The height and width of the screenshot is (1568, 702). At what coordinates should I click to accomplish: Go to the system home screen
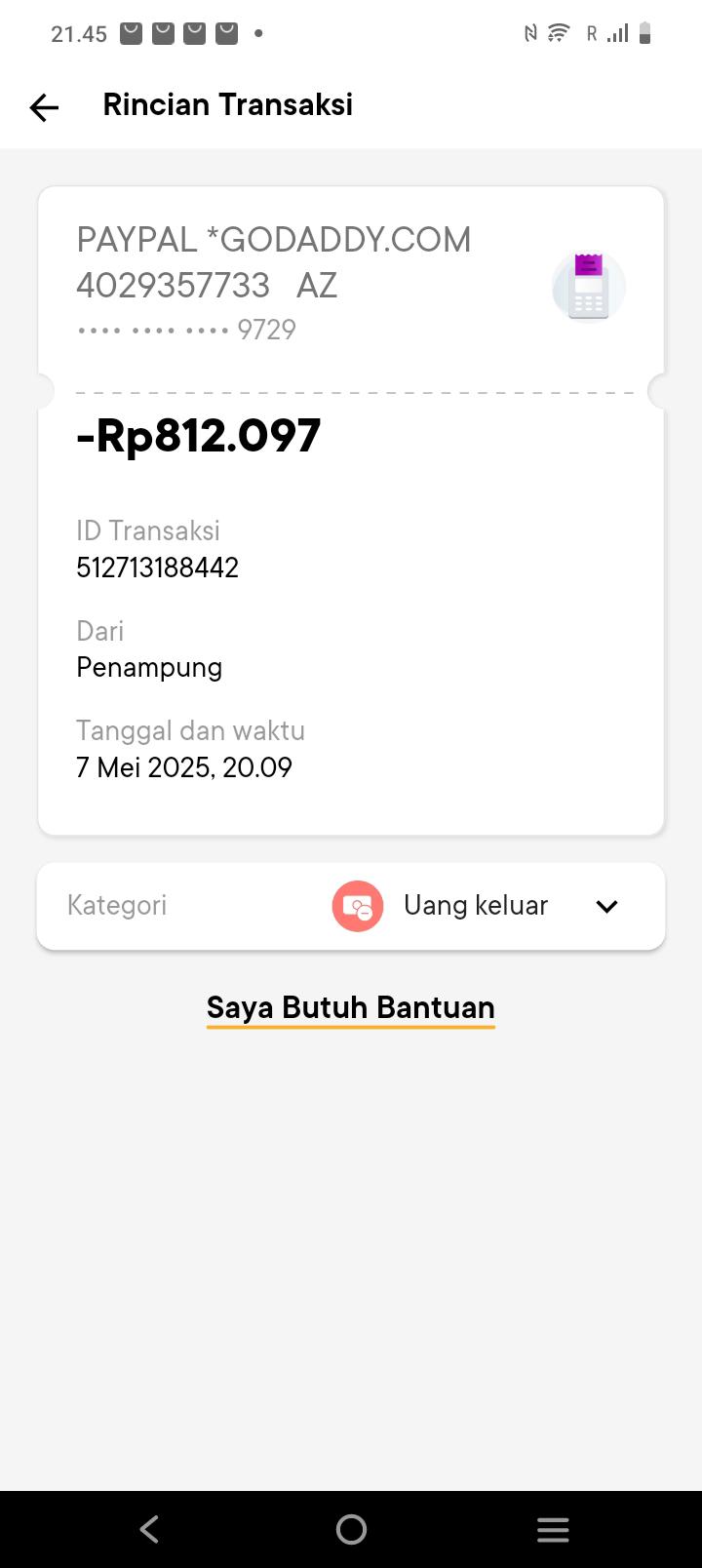(351, 1528)
